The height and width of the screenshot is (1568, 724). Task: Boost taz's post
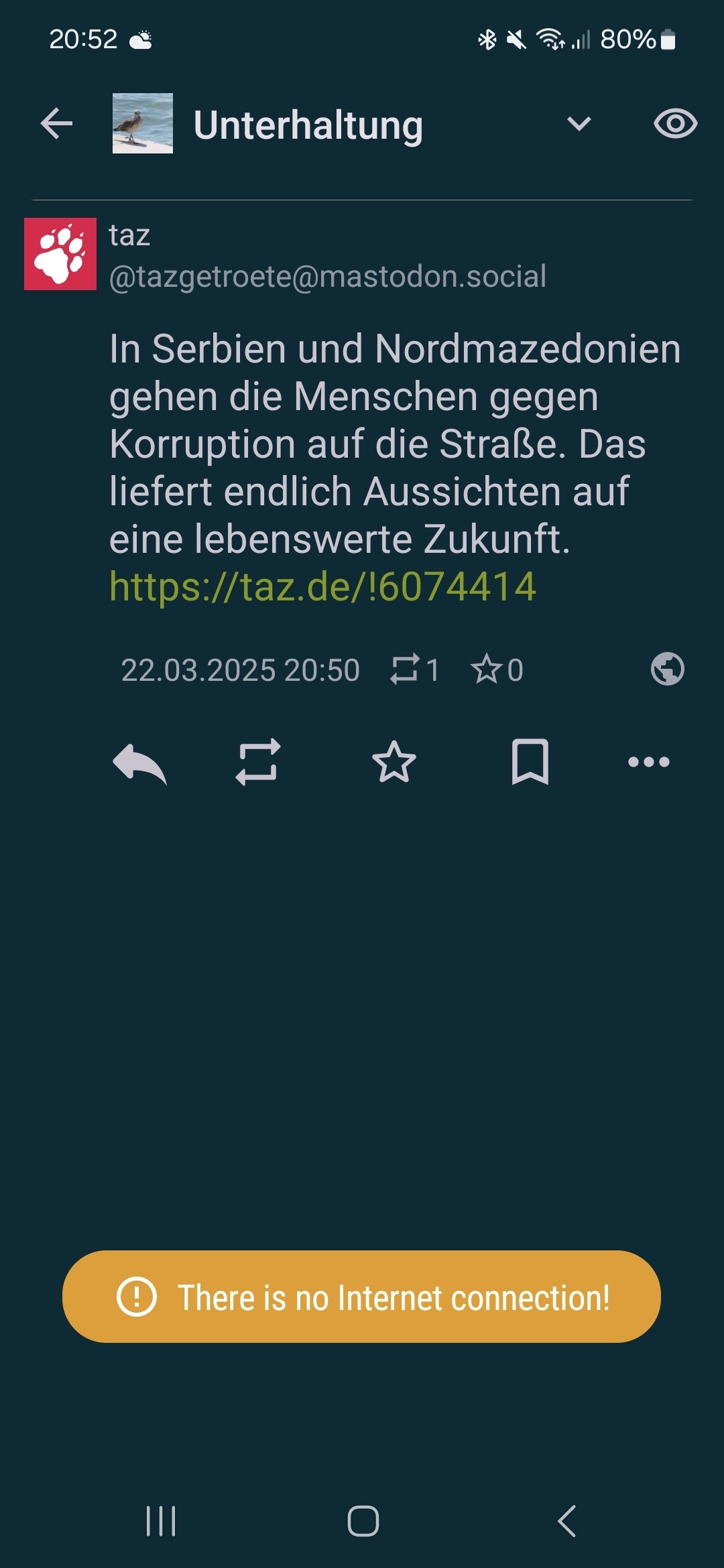[x=258, y=762]
